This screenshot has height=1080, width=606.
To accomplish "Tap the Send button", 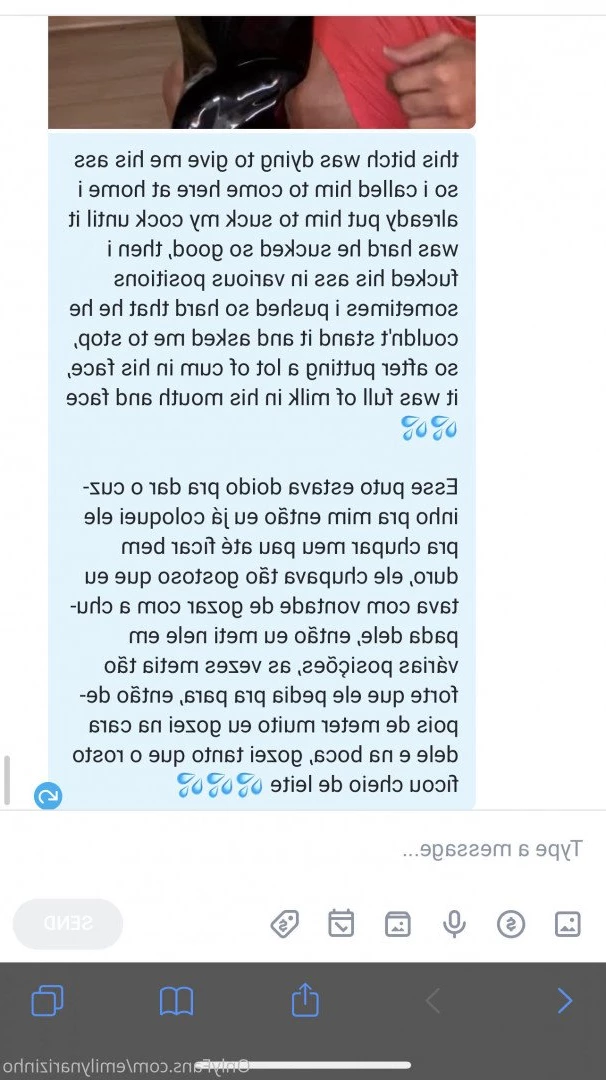I will 68,923.
